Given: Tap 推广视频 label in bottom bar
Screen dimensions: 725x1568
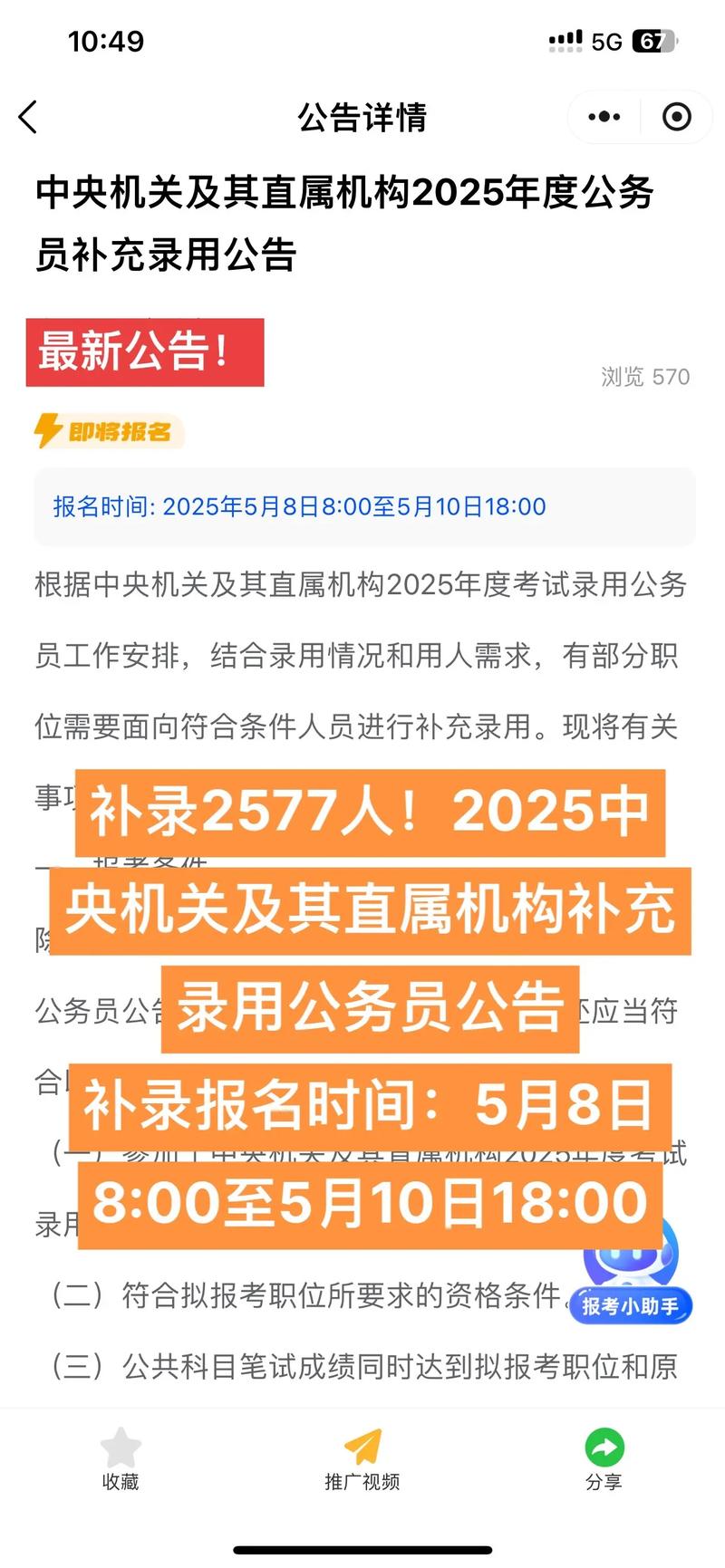Looking at the screenshot, I should tap(362, 1483).
